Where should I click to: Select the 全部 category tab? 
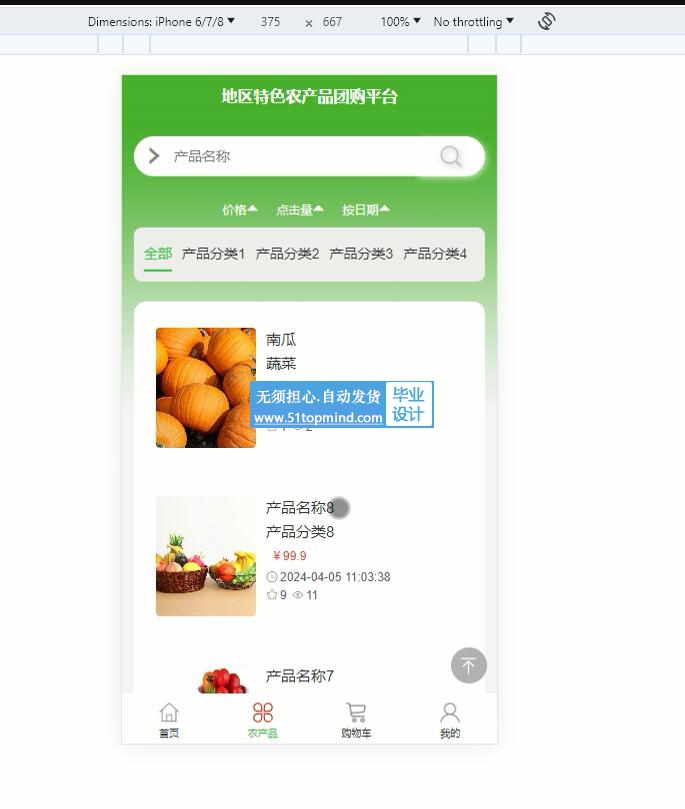158,254
